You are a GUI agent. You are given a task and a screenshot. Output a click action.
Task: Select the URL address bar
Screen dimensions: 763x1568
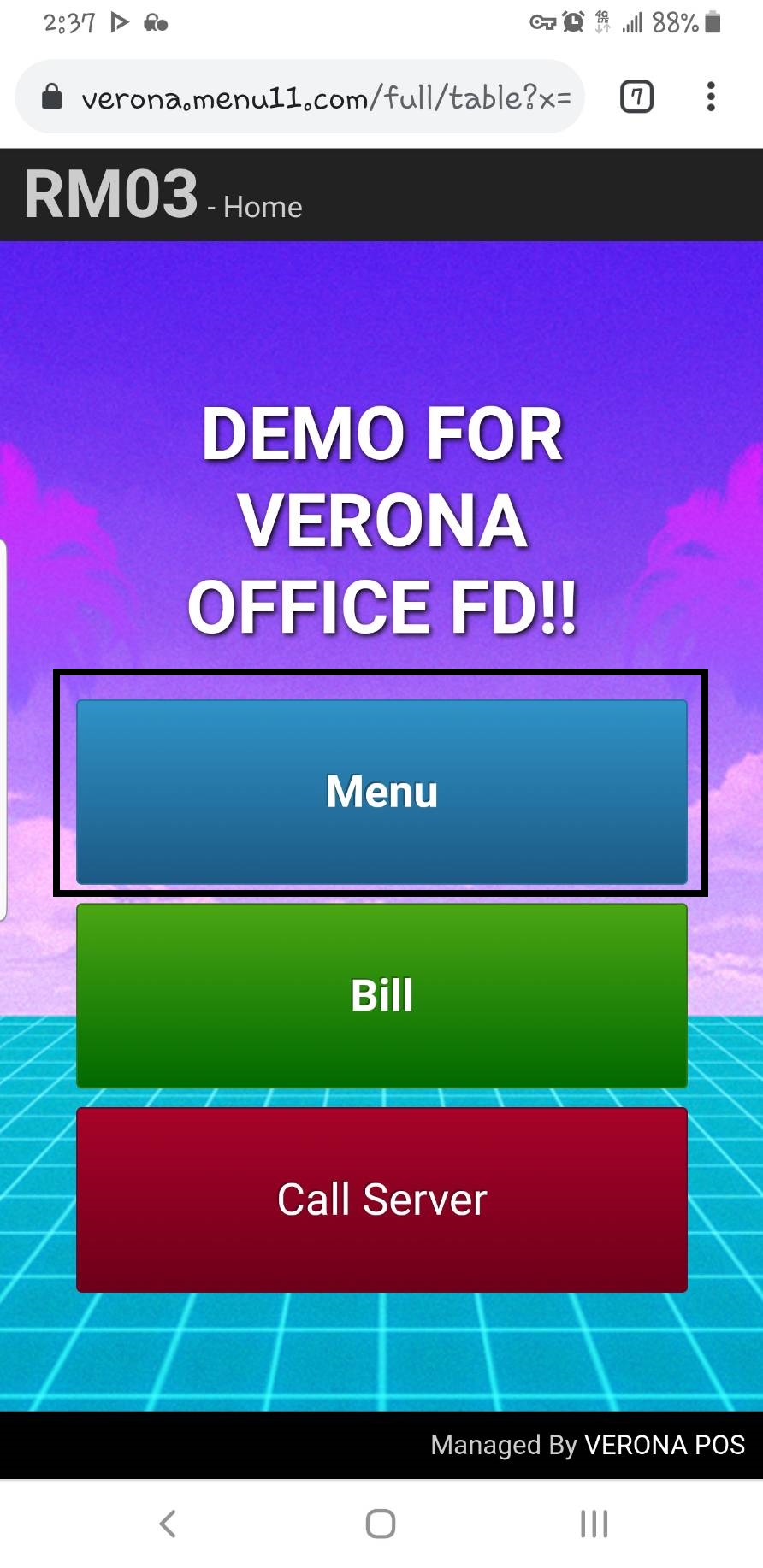tap(300, 97)
